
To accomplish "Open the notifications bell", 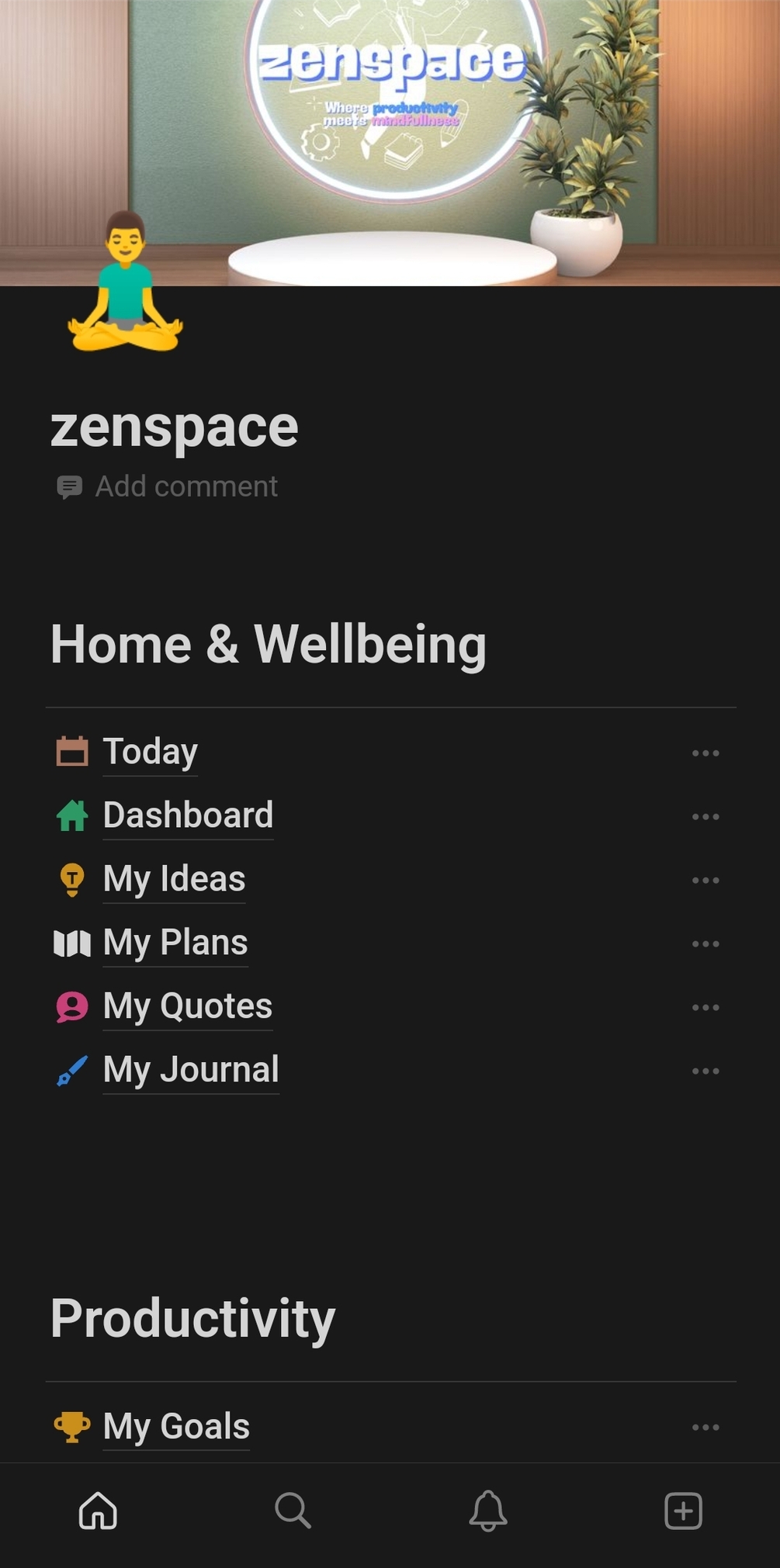I will click(488, 1510).
